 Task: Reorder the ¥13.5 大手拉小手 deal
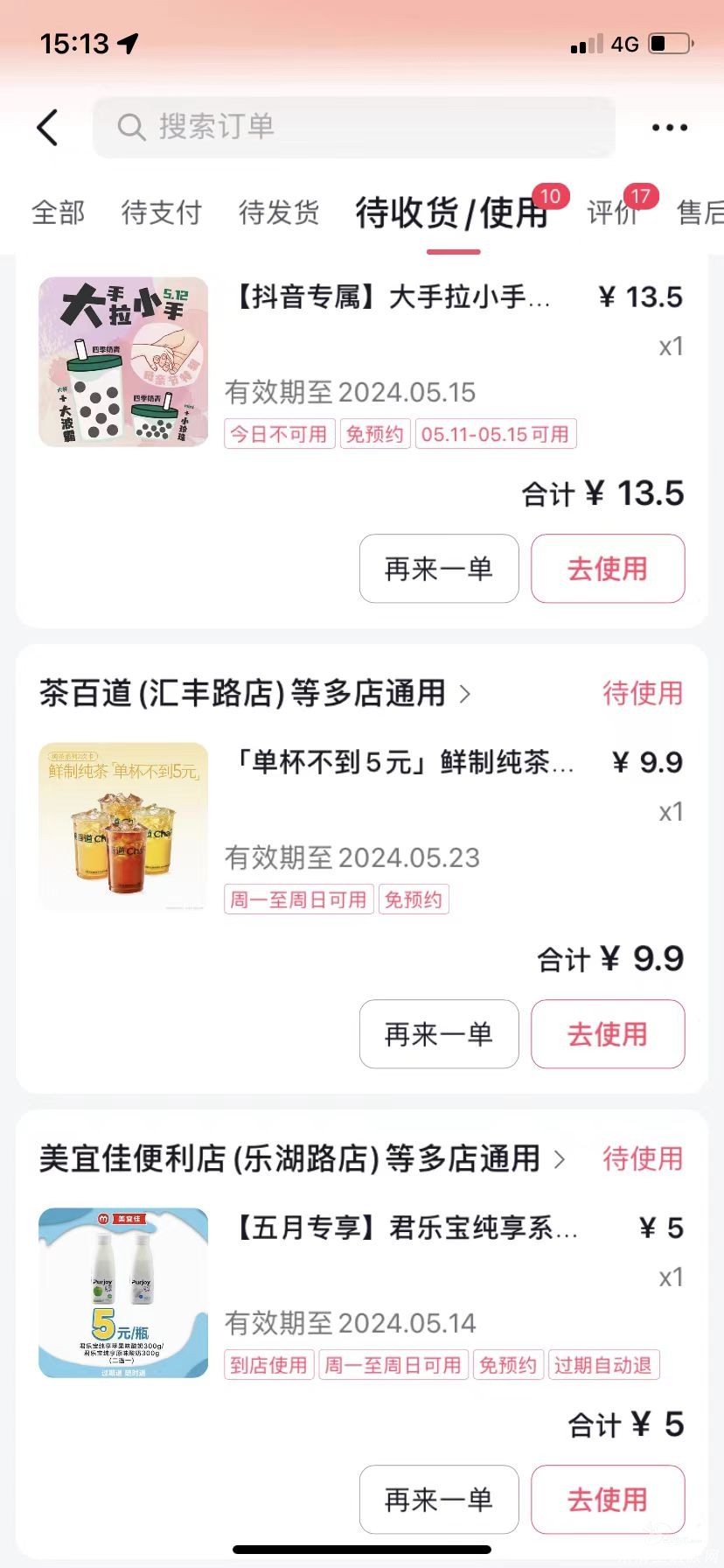(439, 569)
